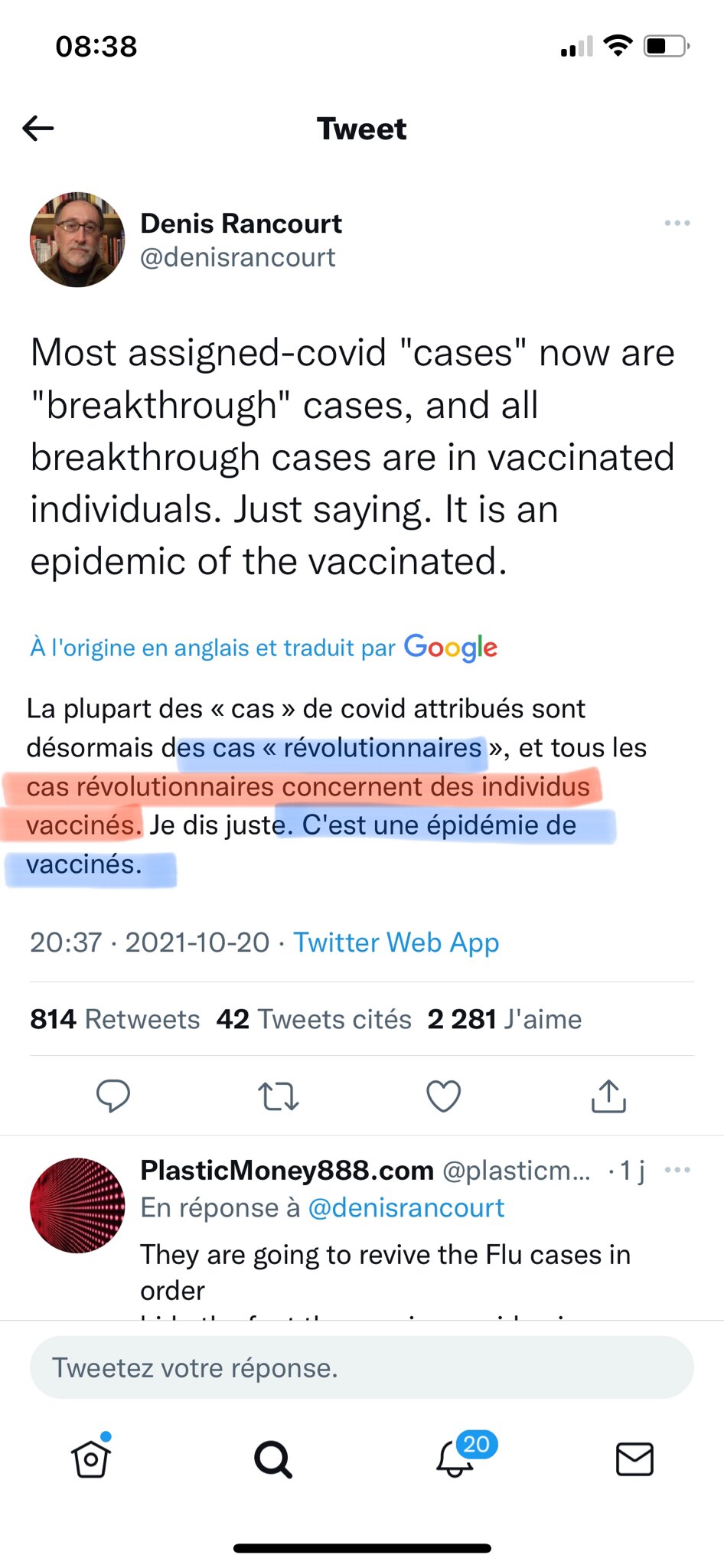This screenshot has height=1568, width=724.
Task: Open notifications via the bell icon
Action: [454, 1459]
